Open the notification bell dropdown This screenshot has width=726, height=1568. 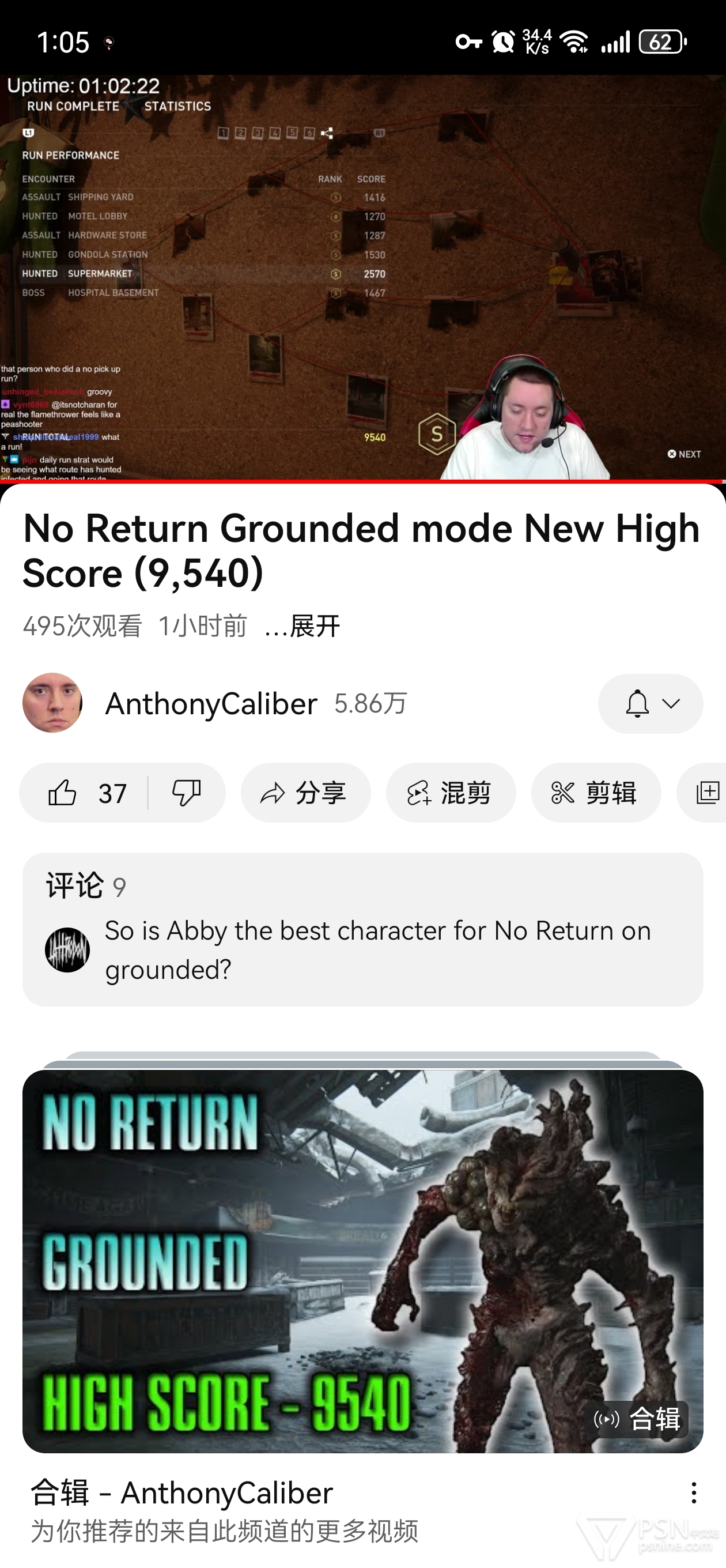pyautogui.click(x=651, y=704)
